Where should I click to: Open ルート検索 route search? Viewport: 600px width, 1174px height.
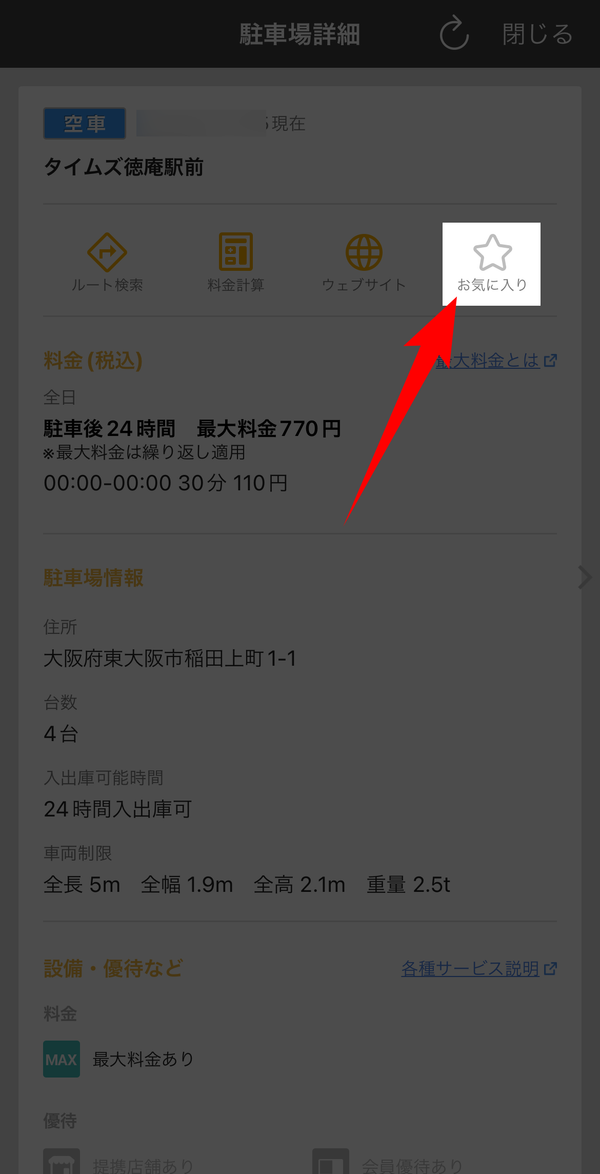107,263
